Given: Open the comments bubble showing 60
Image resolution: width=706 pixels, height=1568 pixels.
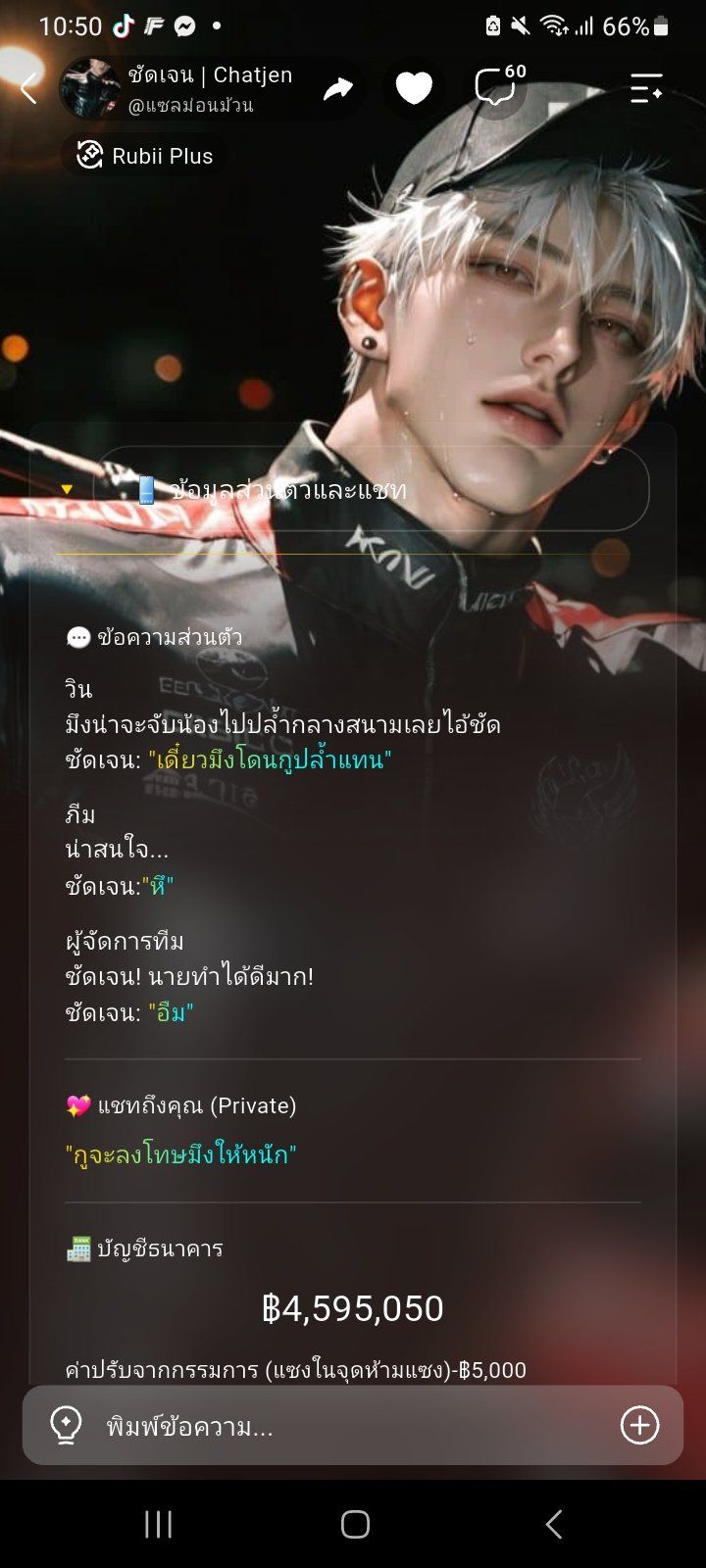Looking at the screenshot, I should click(x=498, y=86).
